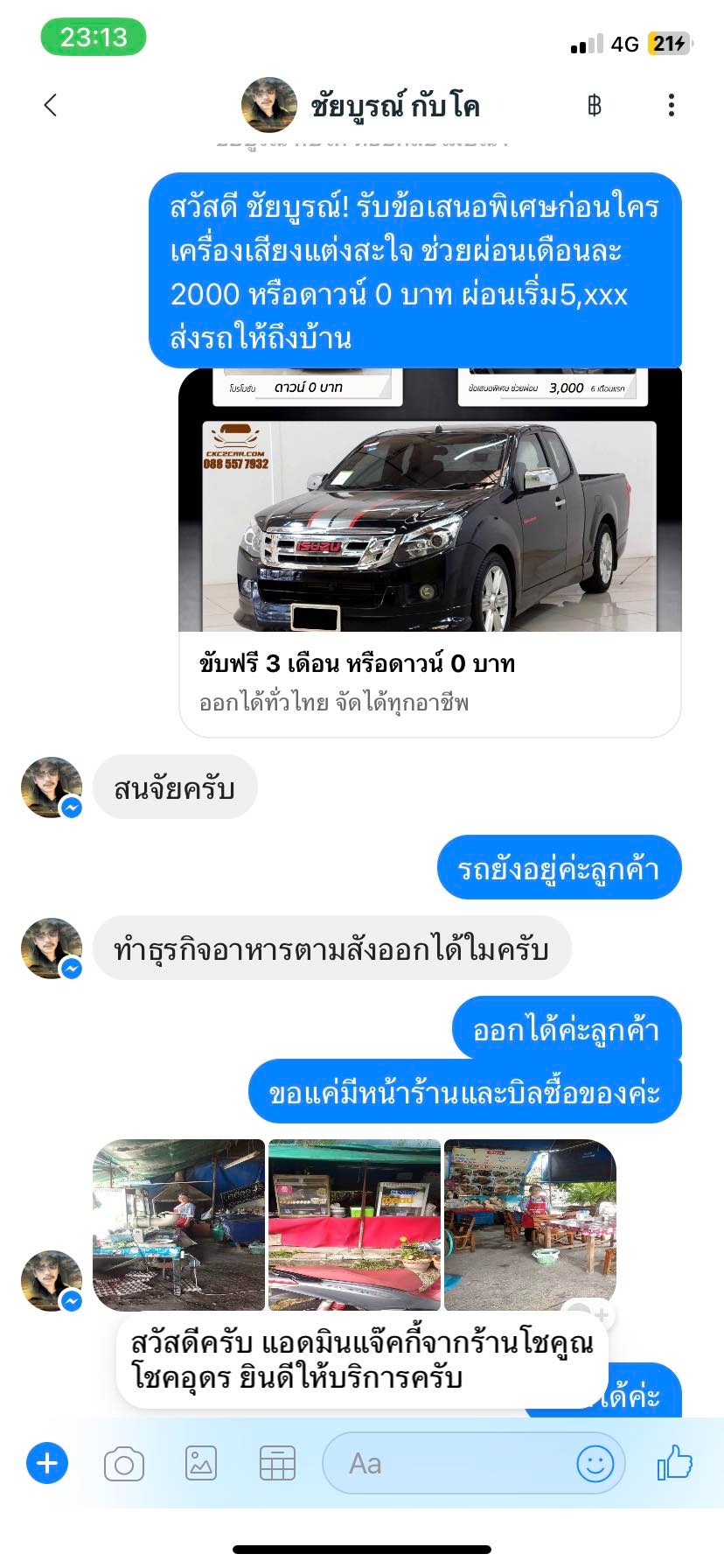Viewport: 724px width, 1568px height.
Task: View the first shop photo
Action: pyautogui.click(x=179, y=1224)
